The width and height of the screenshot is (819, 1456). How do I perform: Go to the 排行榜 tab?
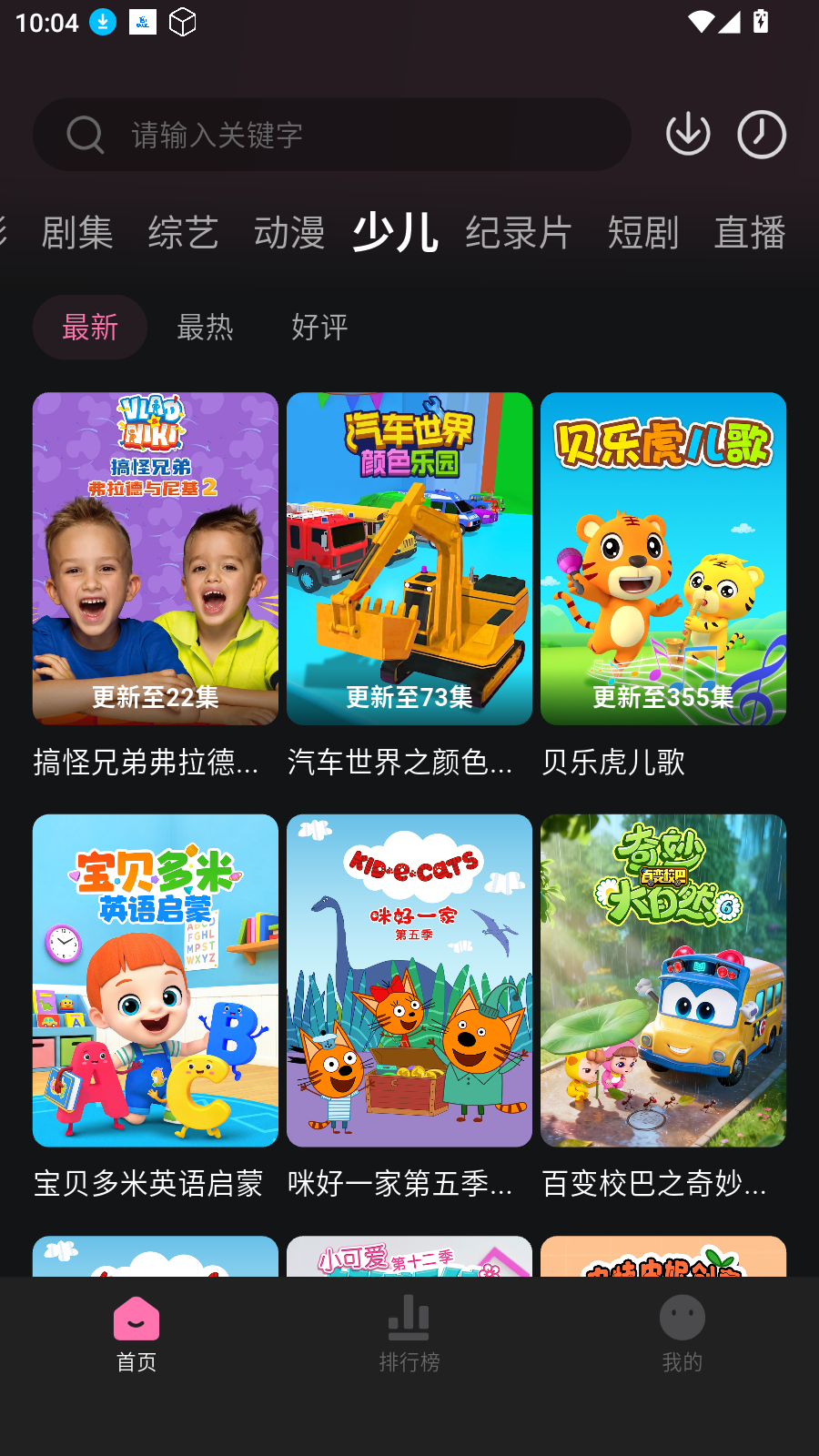pos(409,1334)
